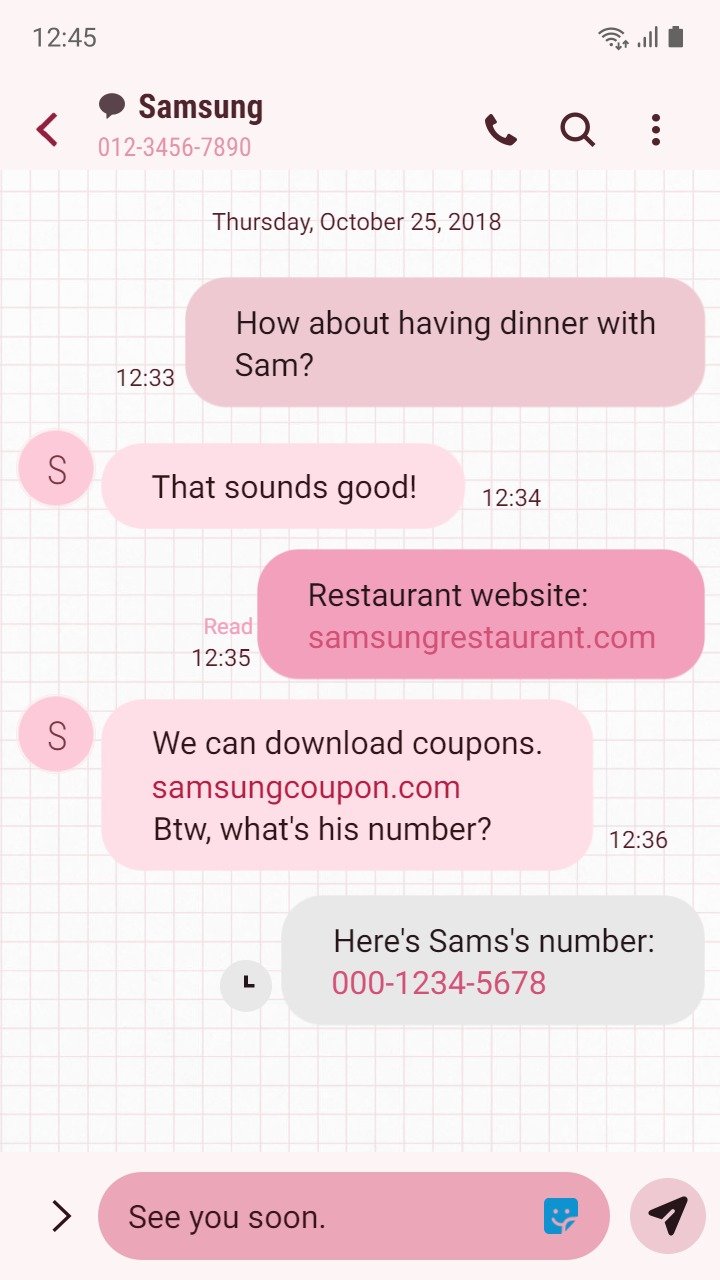Call the Samsung contact
This screenshot has height=1280, width=720.
click(x=500, y=130)
